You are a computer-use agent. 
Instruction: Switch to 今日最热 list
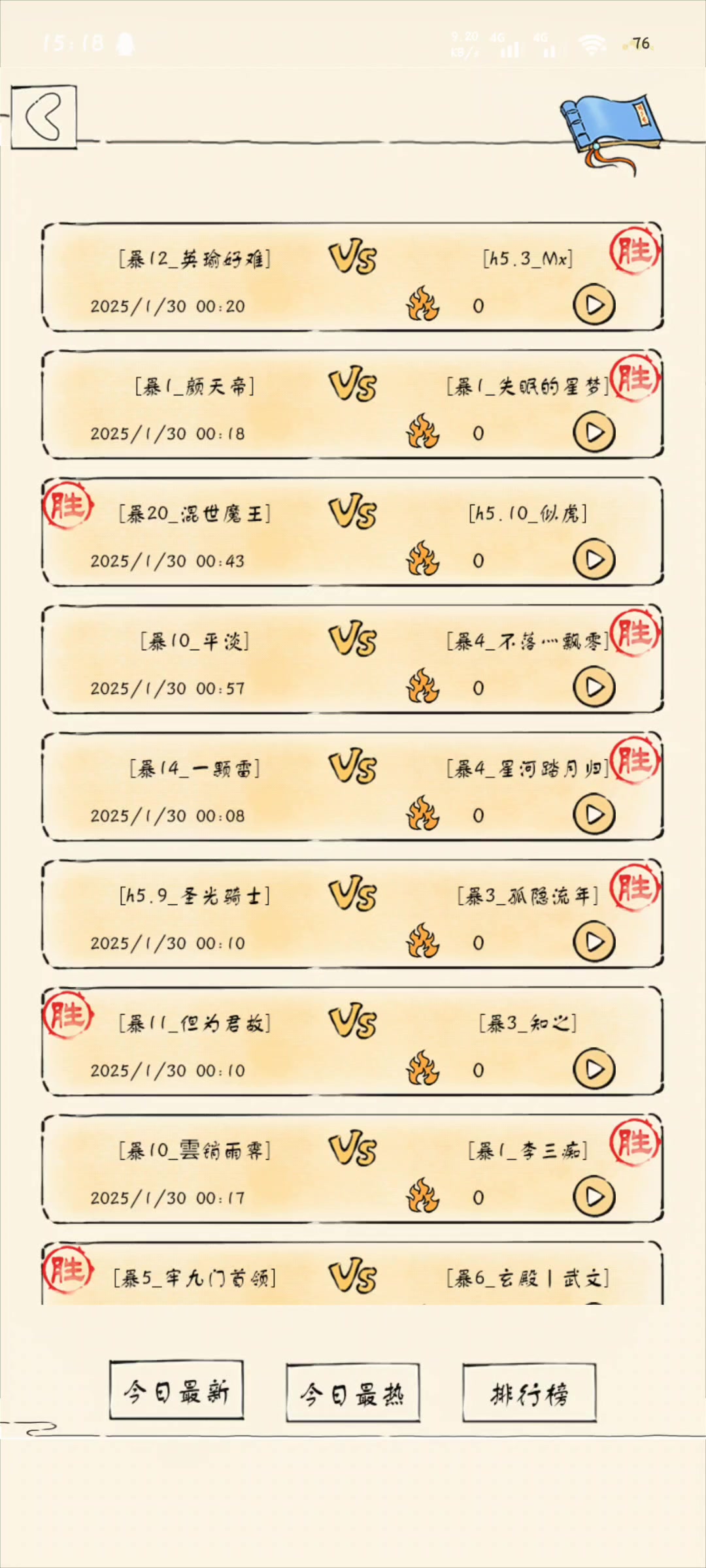tap(353, 1394)
